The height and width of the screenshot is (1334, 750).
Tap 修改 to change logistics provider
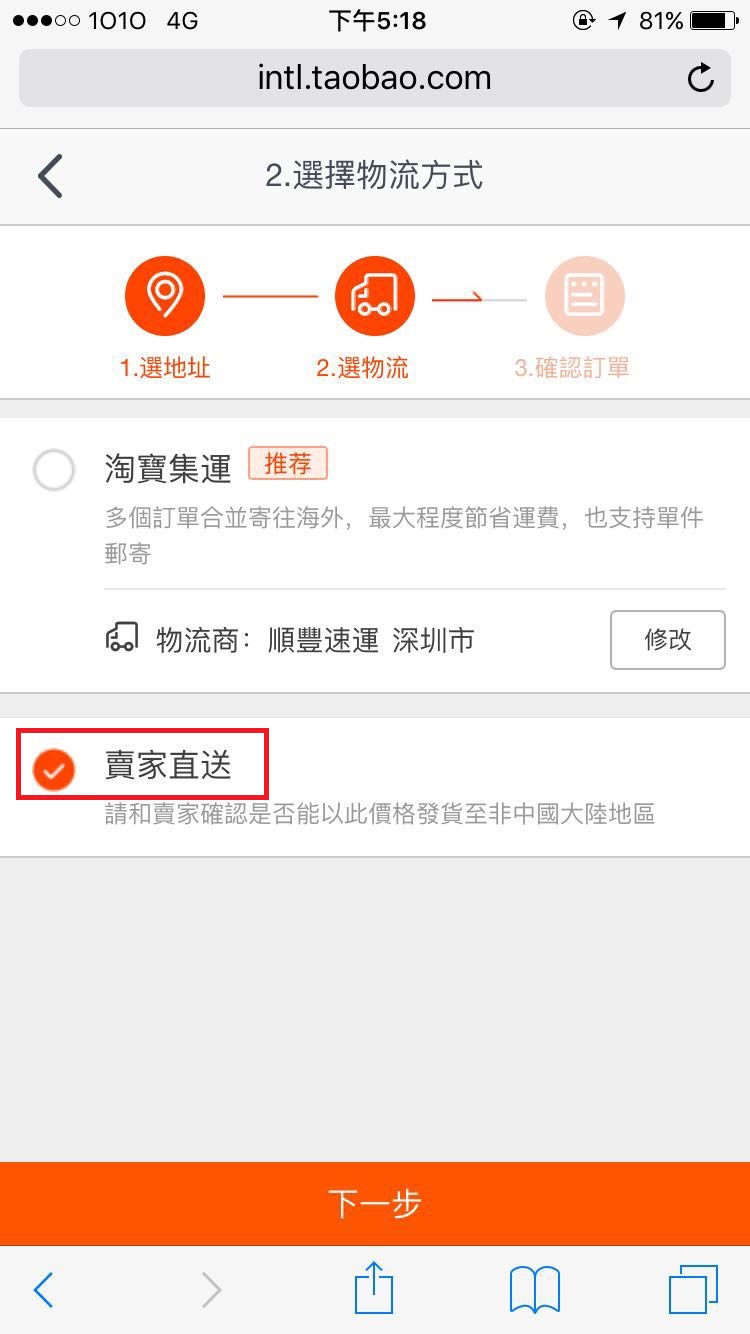tap(667, 639)
